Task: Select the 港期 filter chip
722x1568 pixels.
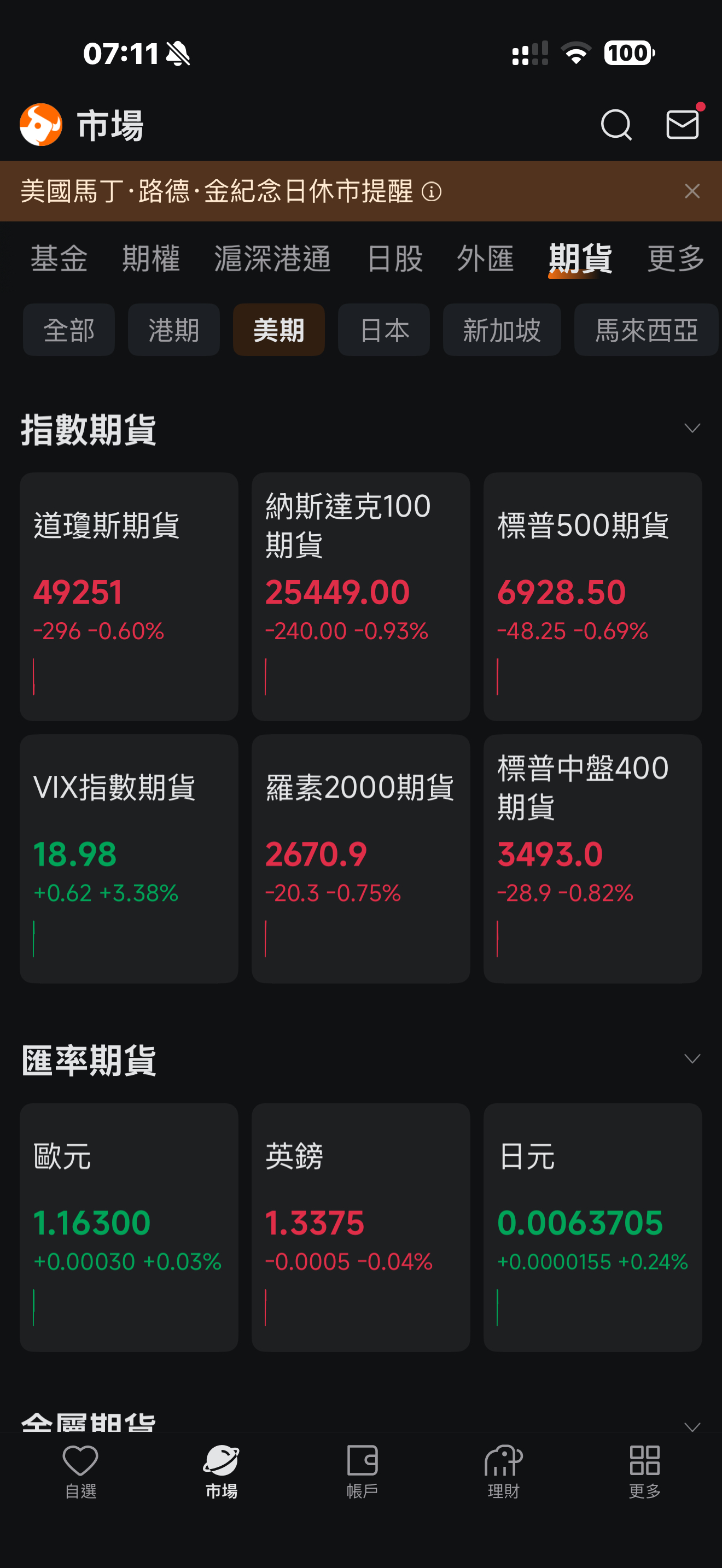Action: pyautogui.click(x=173, y=330)
